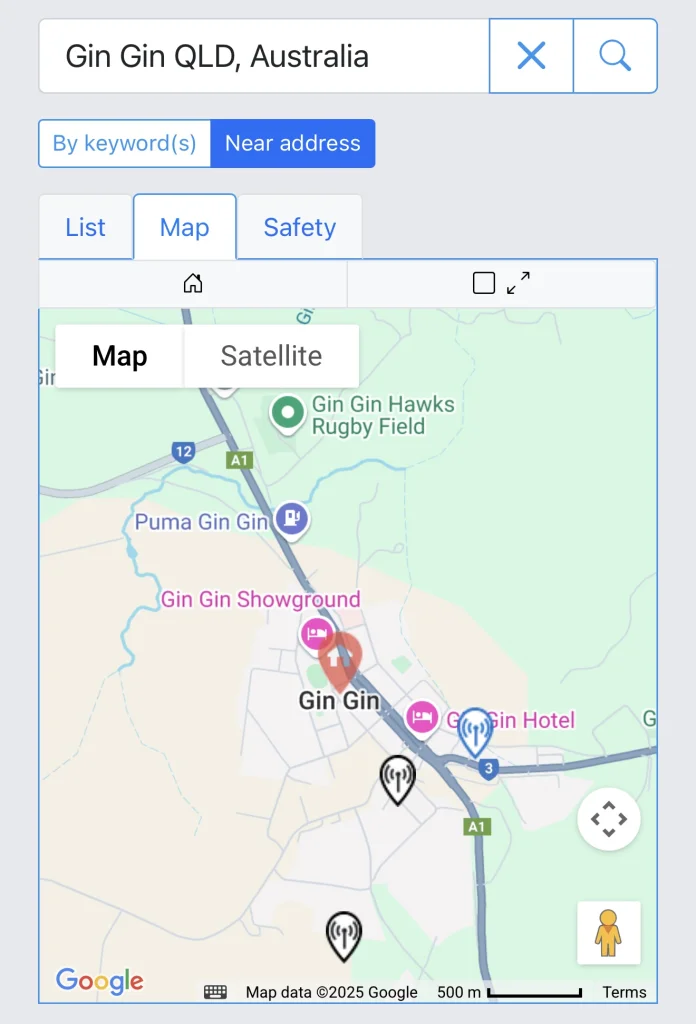Open Google Maps via the Google logo

tap(99, 981)
